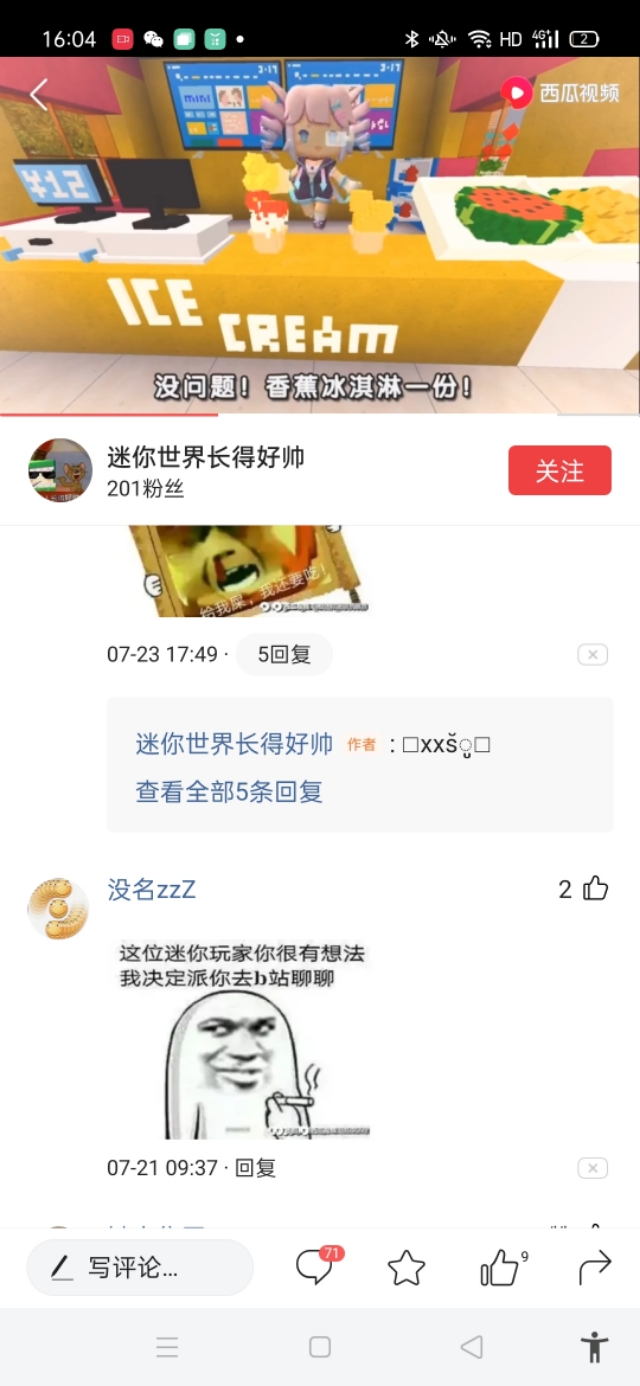Share the video with arrow icon
Viewport: 640px width, 1386px height.
pyautogui.click(x=594, y=1268)
